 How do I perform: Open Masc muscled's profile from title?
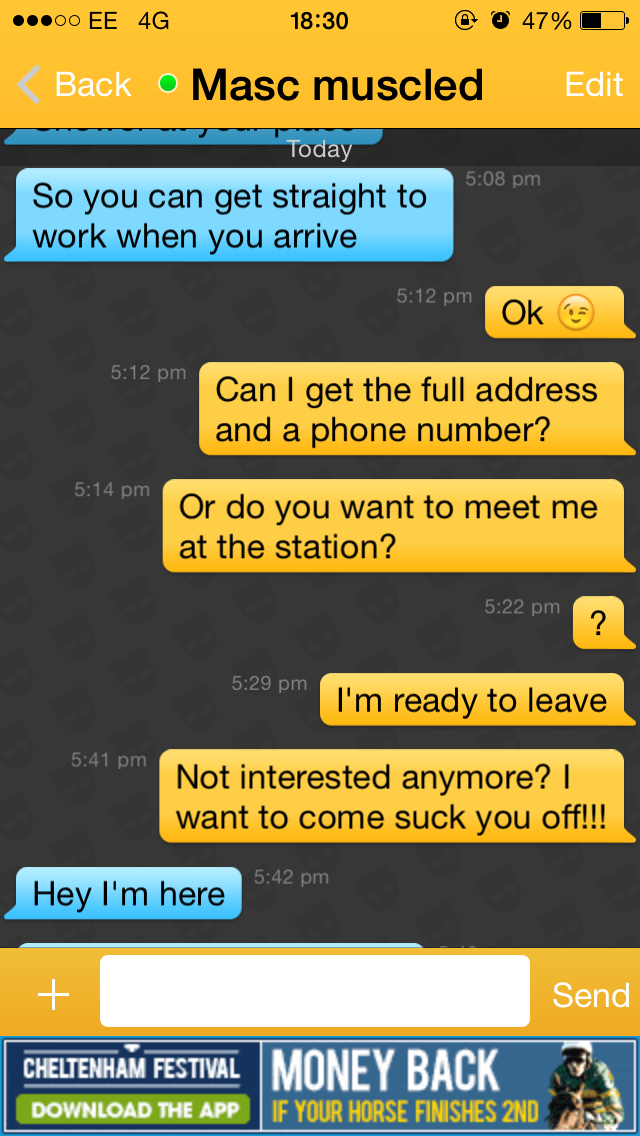click(x=336, y=85)
